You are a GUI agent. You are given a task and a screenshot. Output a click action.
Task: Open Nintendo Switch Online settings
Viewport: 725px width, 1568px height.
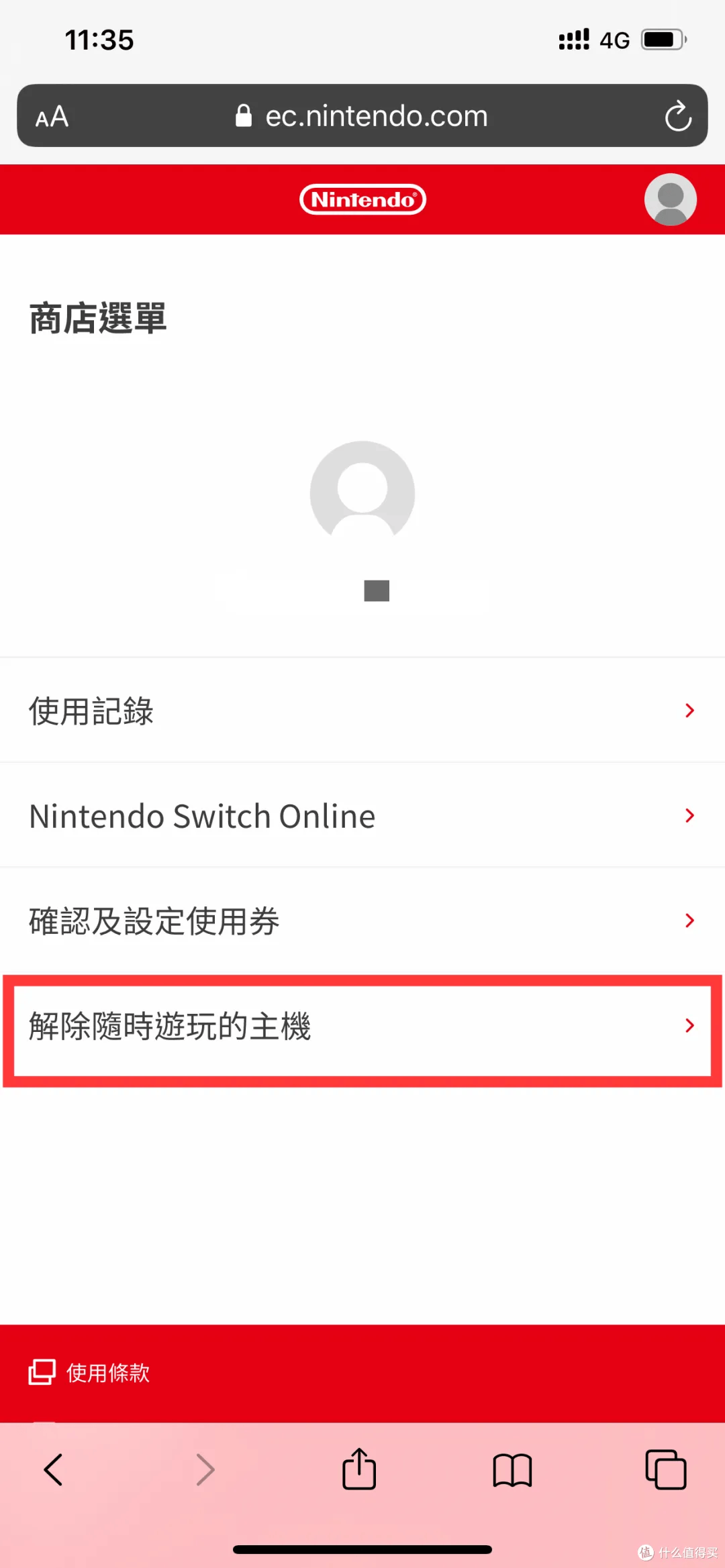(x=362, y=816)
